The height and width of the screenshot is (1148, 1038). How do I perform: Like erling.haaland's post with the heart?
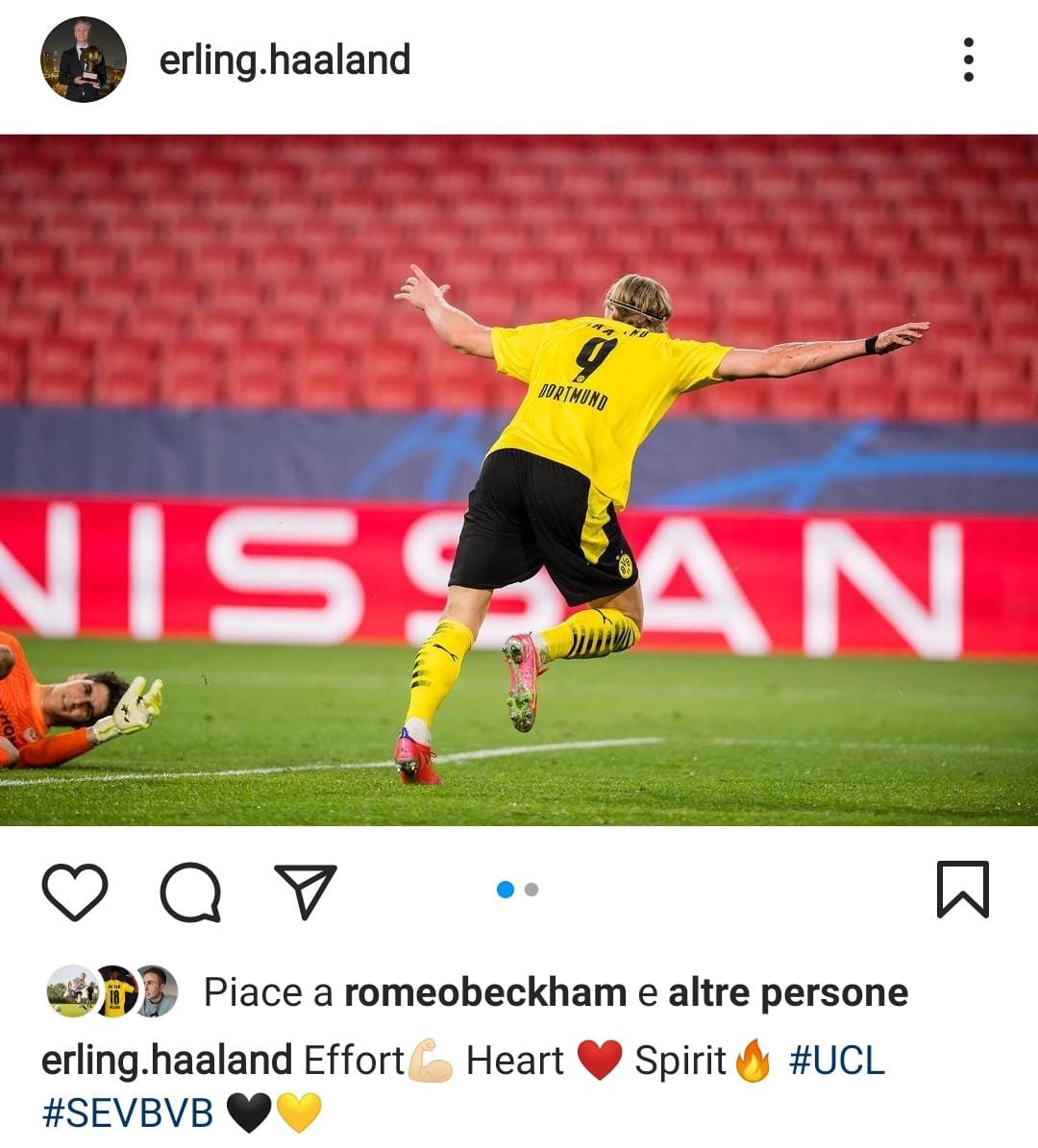tap(75, 891)
